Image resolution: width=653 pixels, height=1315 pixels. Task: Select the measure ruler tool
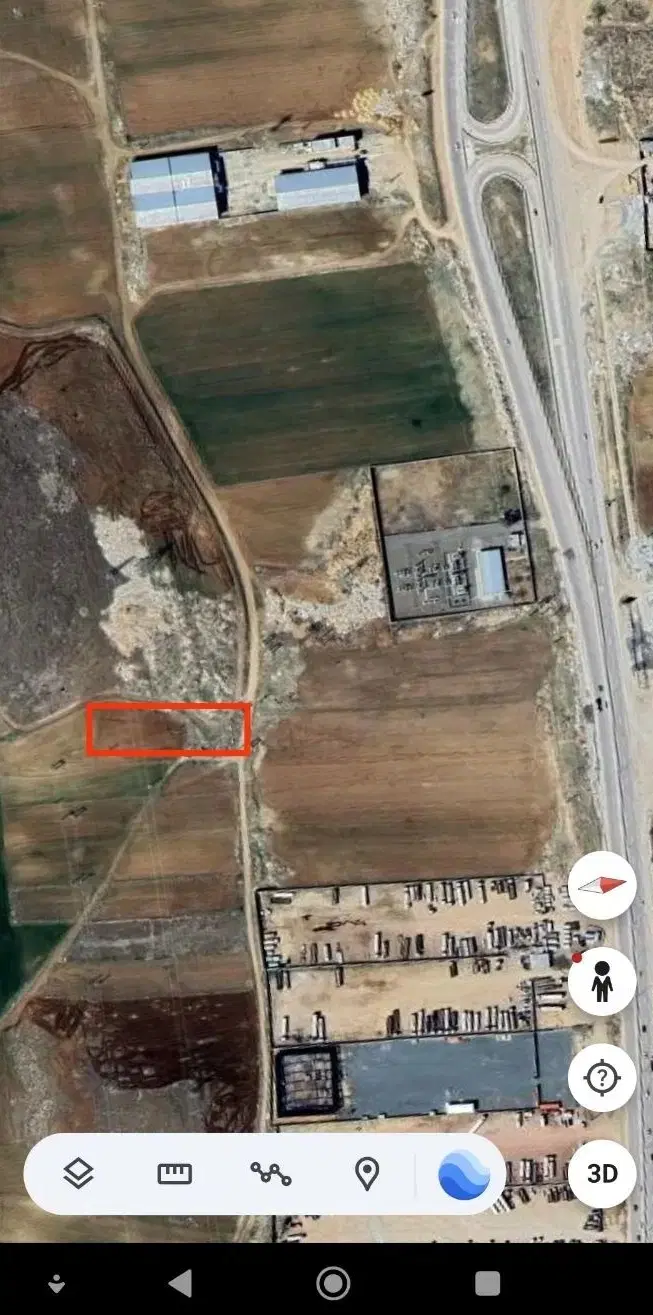pyautogui.click(x=175, y=1173)
